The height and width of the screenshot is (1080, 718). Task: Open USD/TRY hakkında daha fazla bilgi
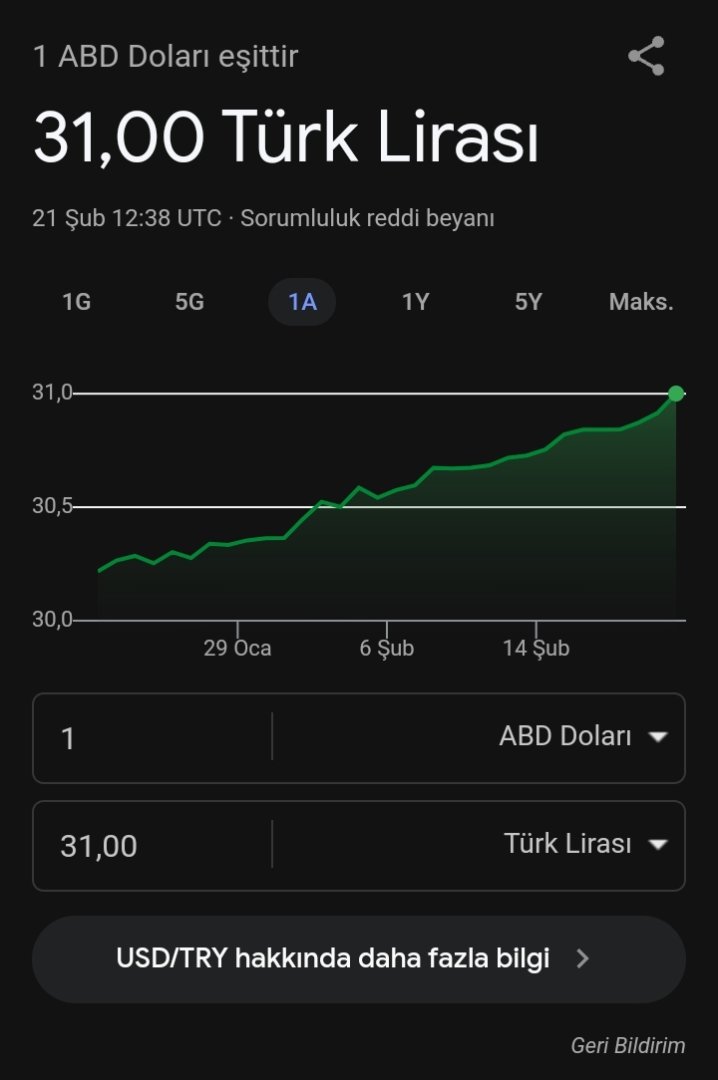358,959
